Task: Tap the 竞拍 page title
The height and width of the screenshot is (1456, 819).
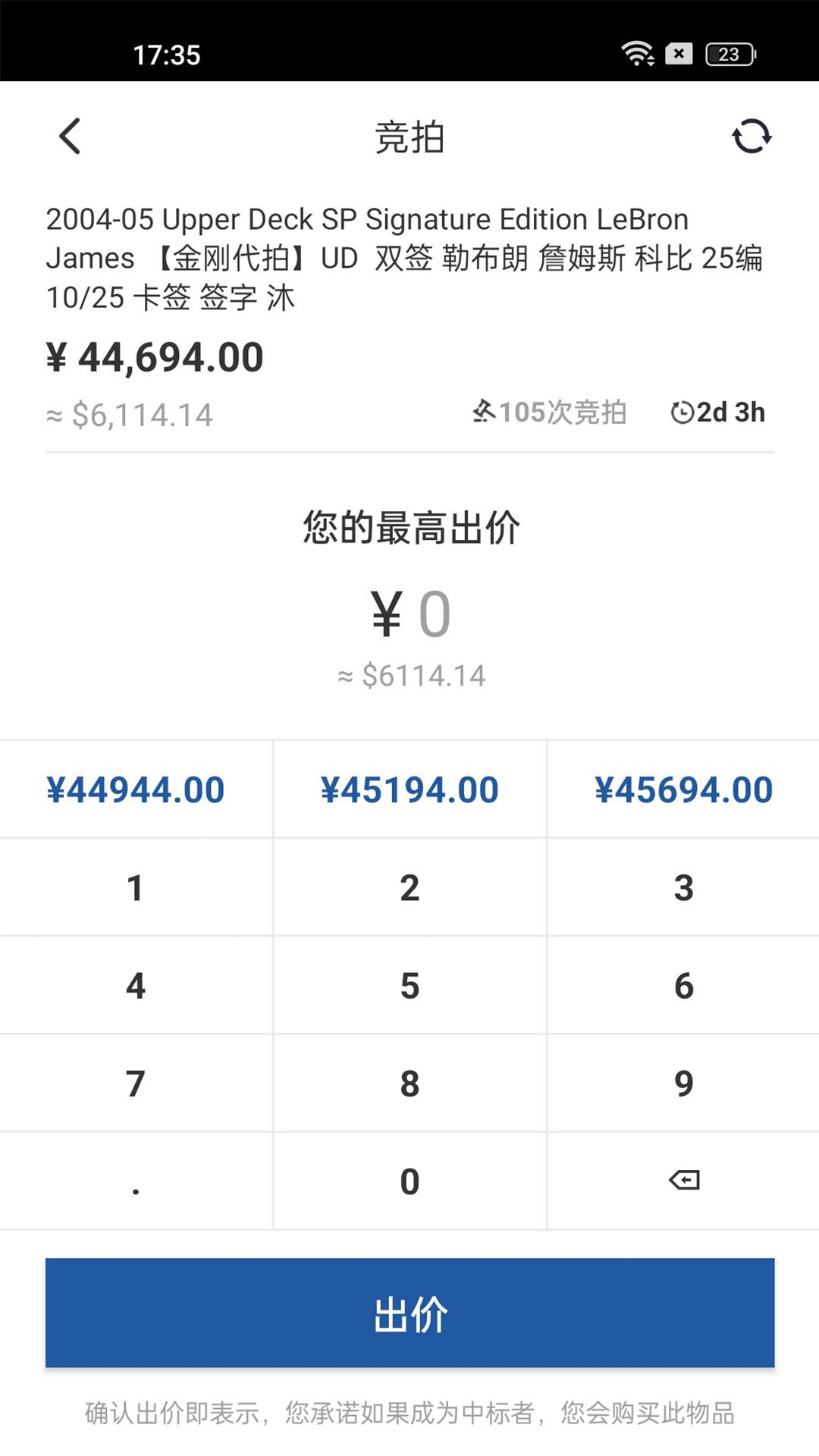Action: 409,136
